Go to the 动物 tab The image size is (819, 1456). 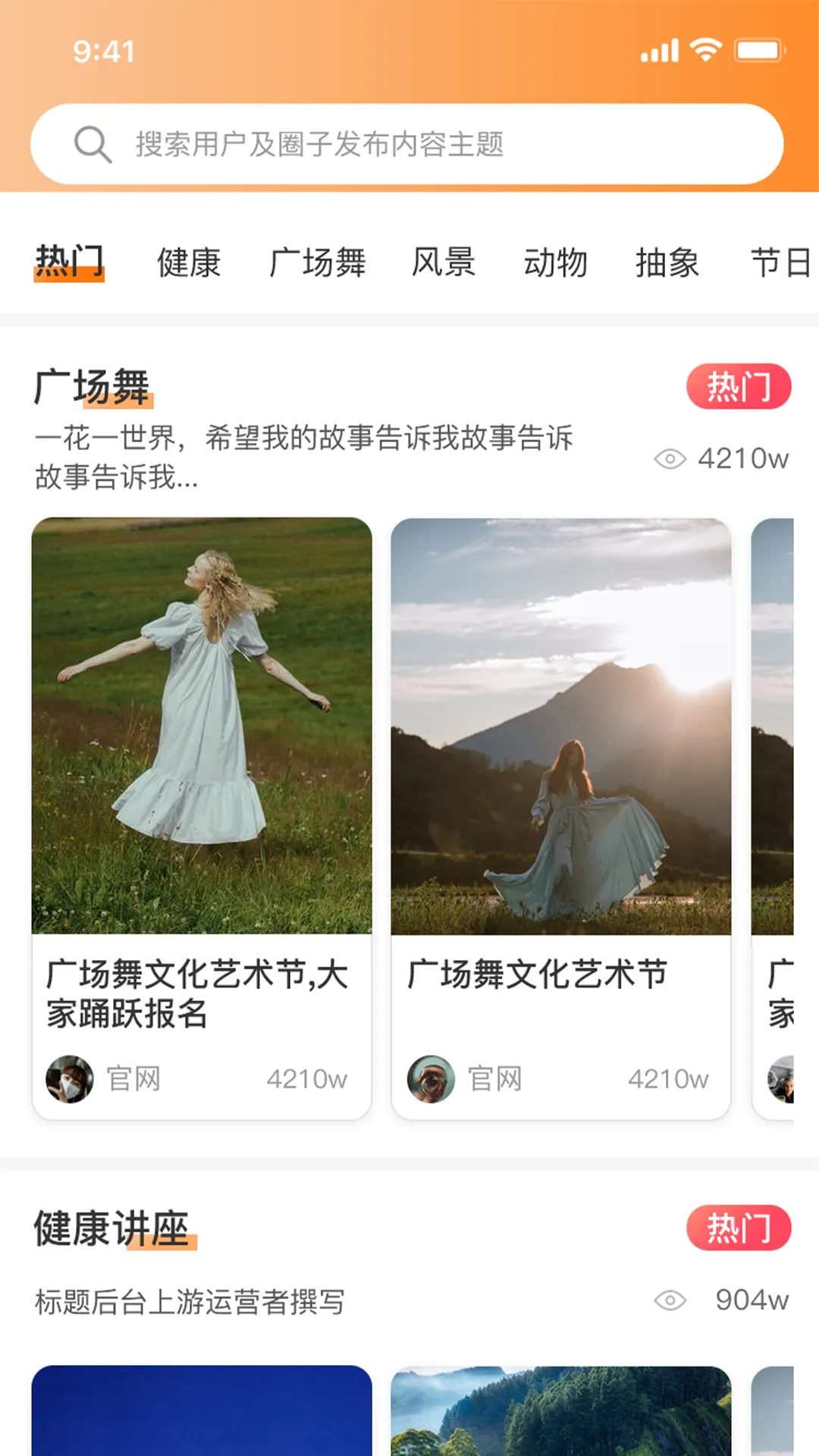tap(556, 262)
